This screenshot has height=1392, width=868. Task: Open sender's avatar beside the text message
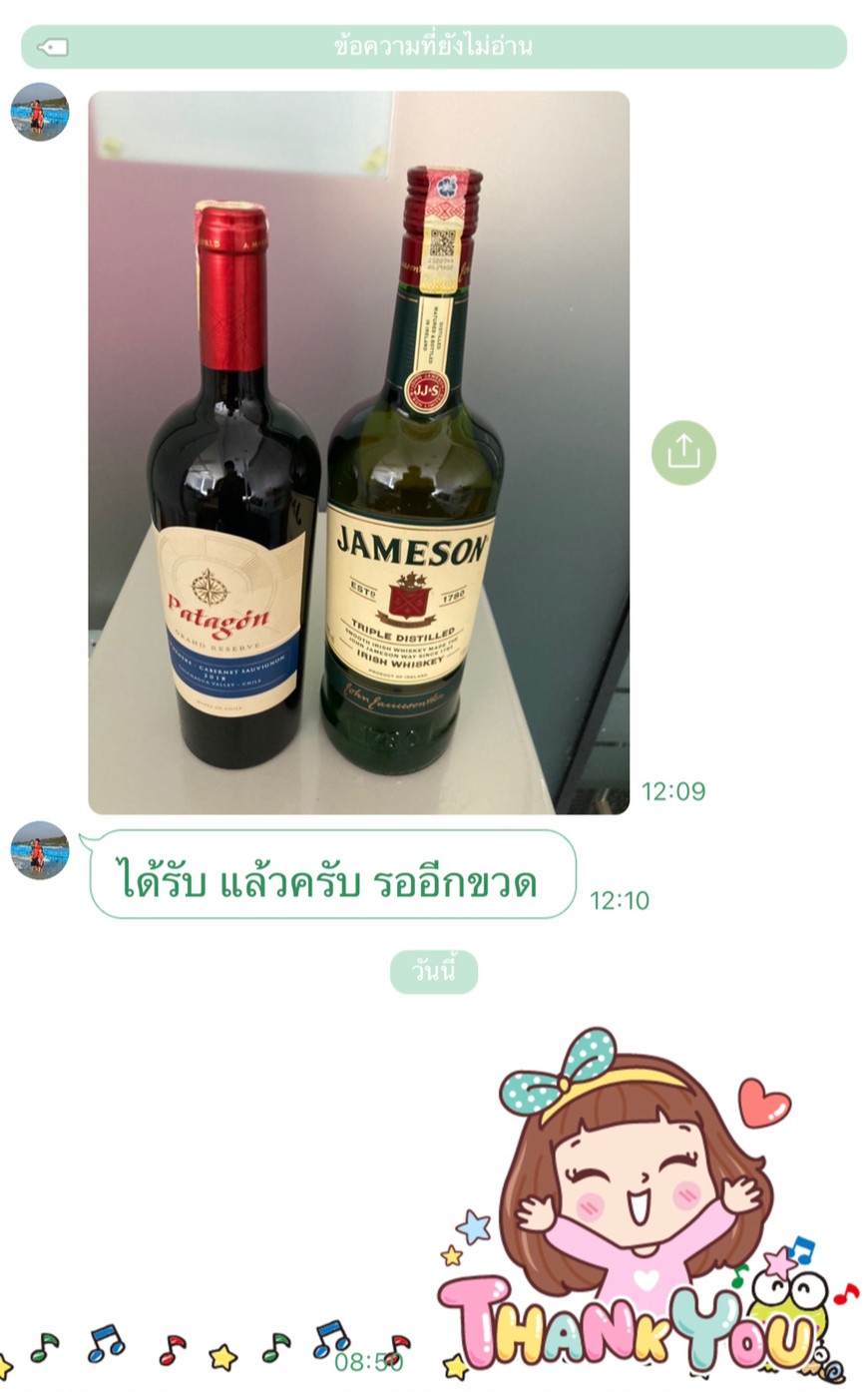(x=40, y=850)
